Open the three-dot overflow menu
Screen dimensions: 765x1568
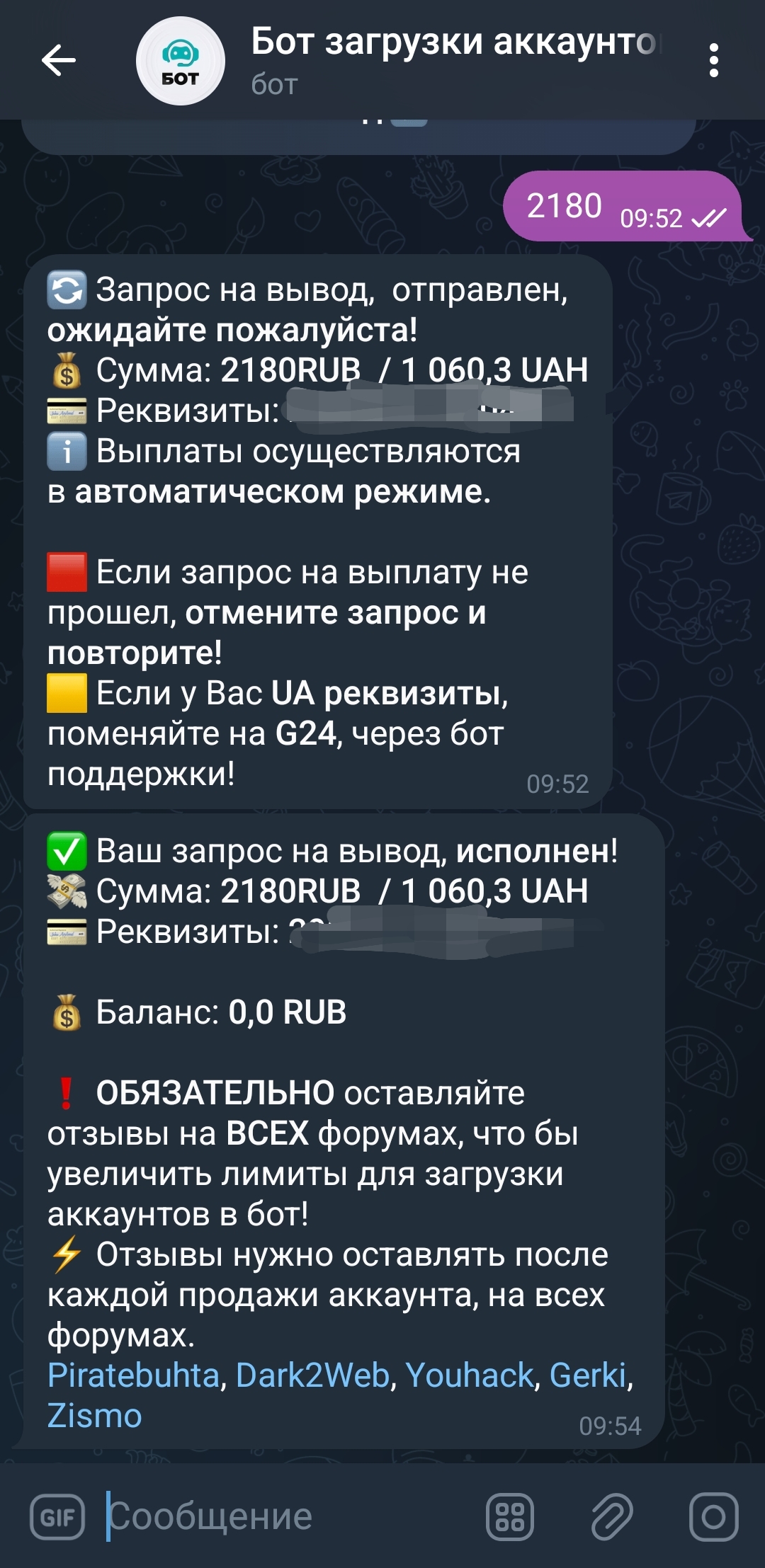click(x=713, y=60)
